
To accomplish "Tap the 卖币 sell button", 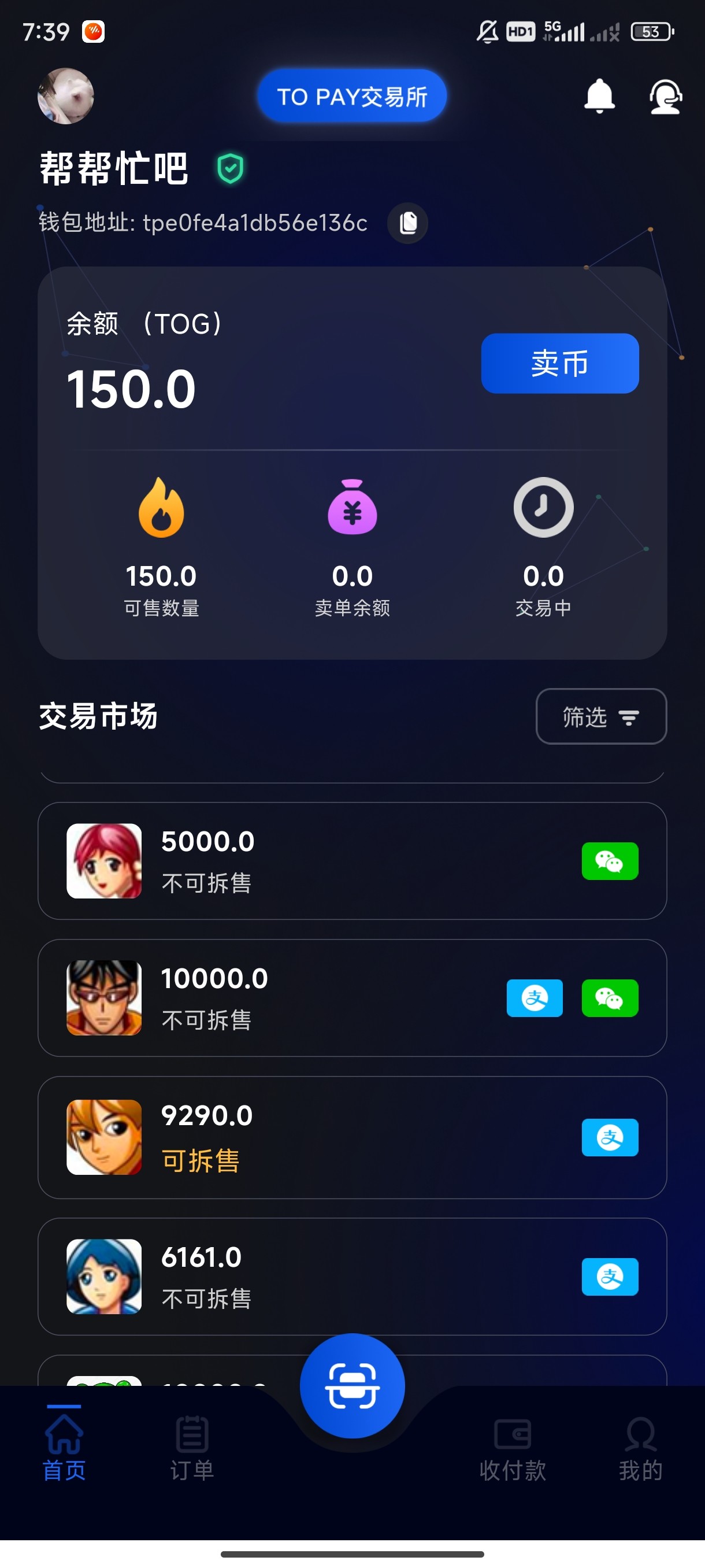I will [x=559, y=364].
